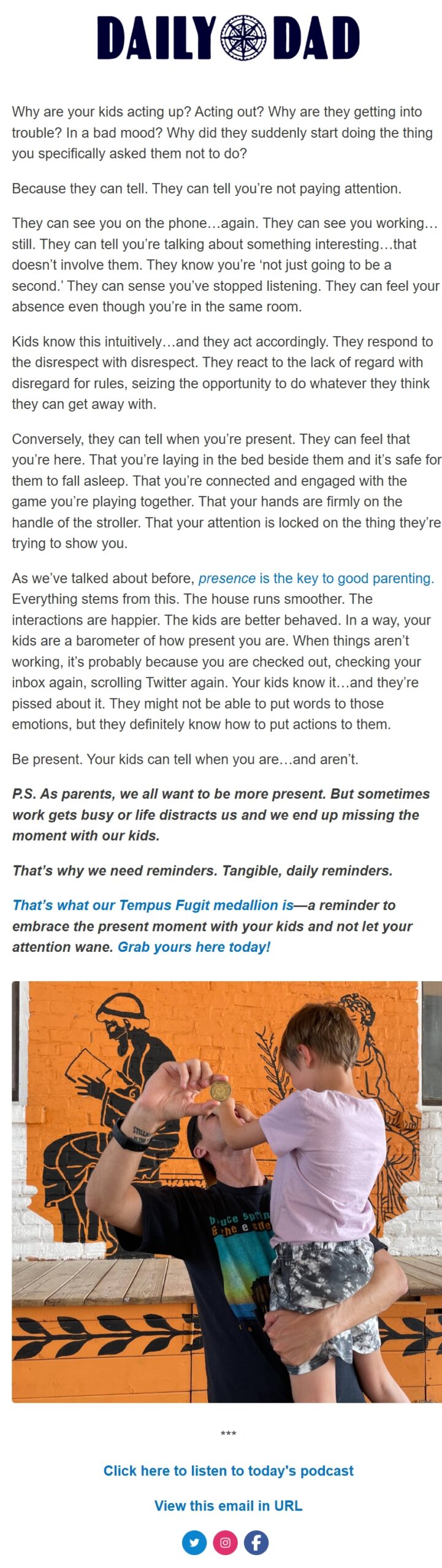The width and height of the screenshot is (442, 1568).
Task: View this email in URL
Action: click(228, 1506)
